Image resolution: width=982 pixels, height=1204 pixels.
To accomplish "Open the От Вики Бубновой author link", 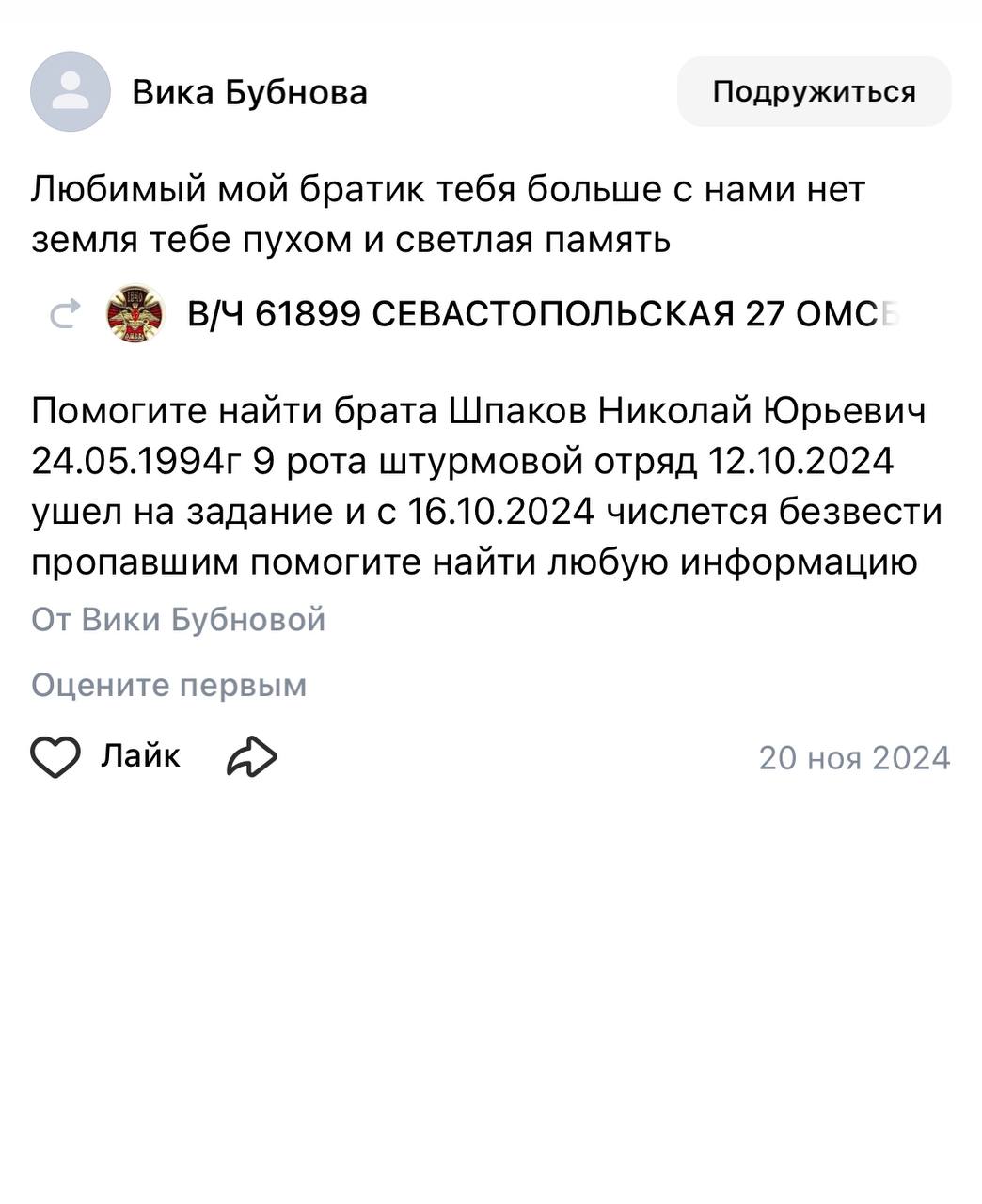I will point(179,620).
